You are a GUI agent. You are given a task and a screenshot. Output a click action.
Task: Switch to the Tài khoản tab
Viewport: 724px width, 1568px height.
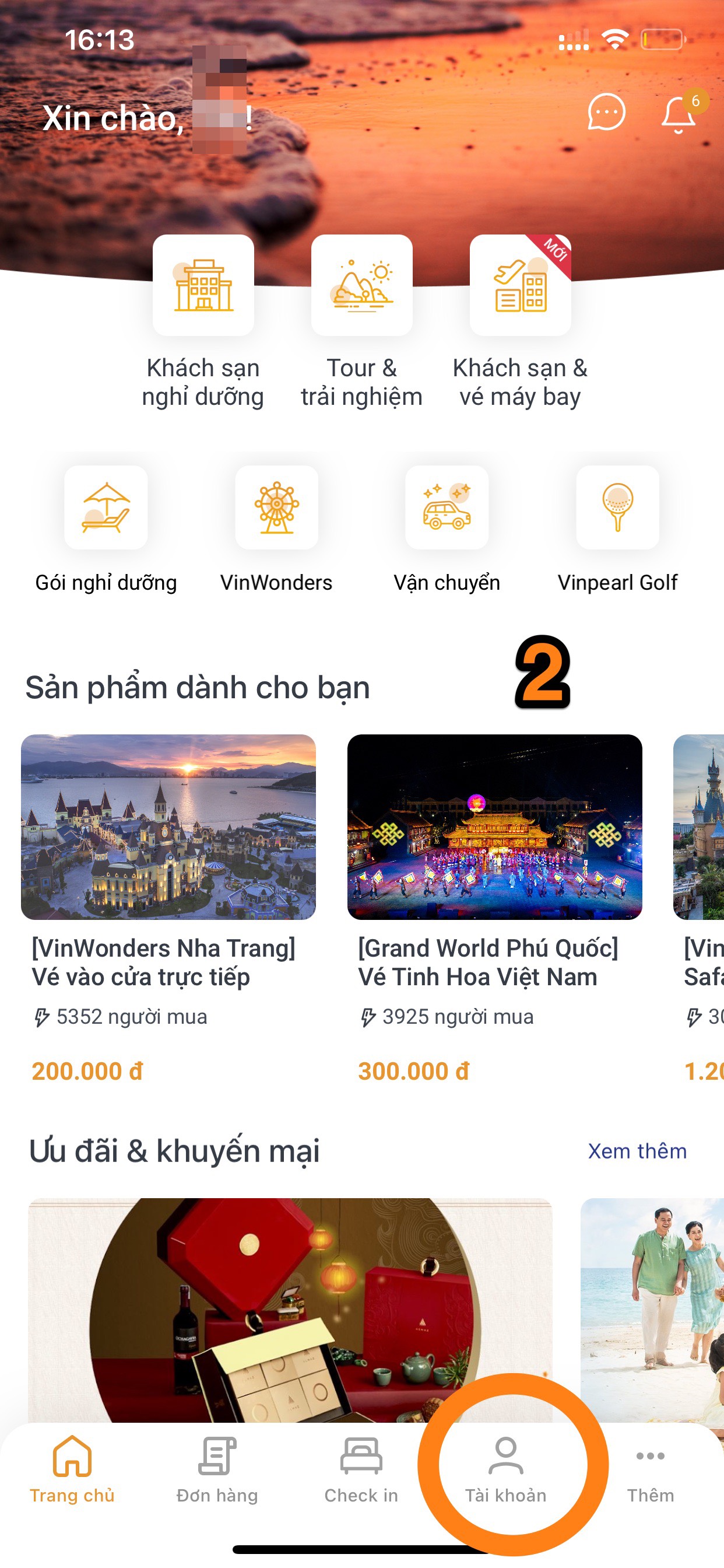pyautogui.click(x=505, y=1469)
